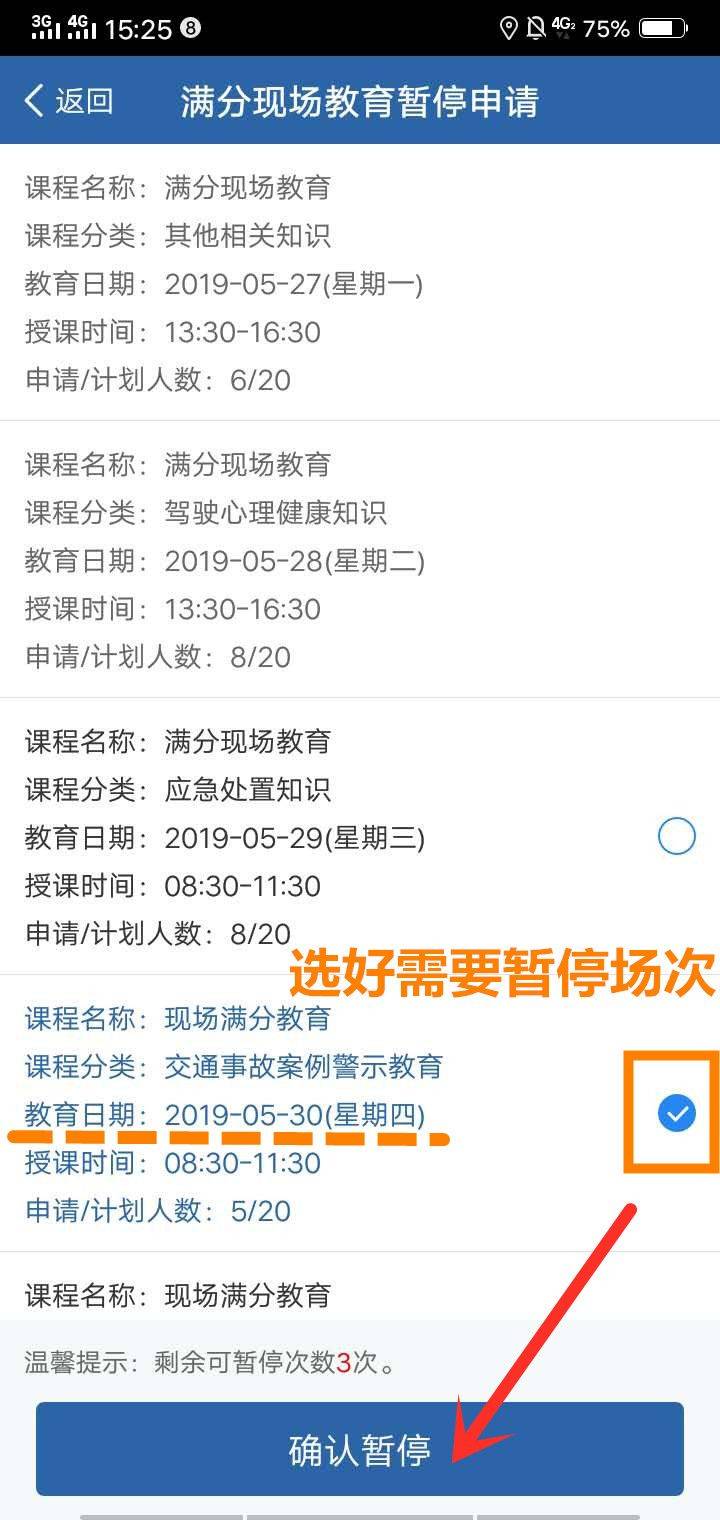Go back using the 返回 button

(x=68, y=101)
